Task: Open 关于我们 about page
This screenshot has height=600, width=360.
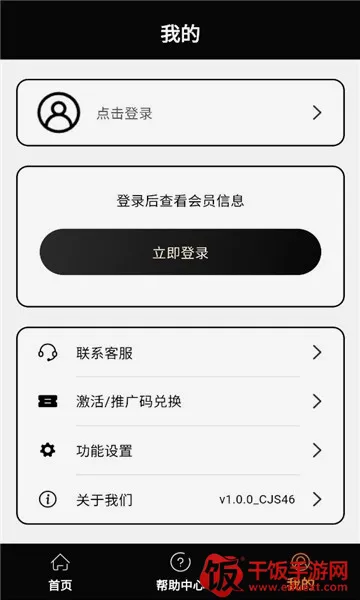Action: point(180,499)
